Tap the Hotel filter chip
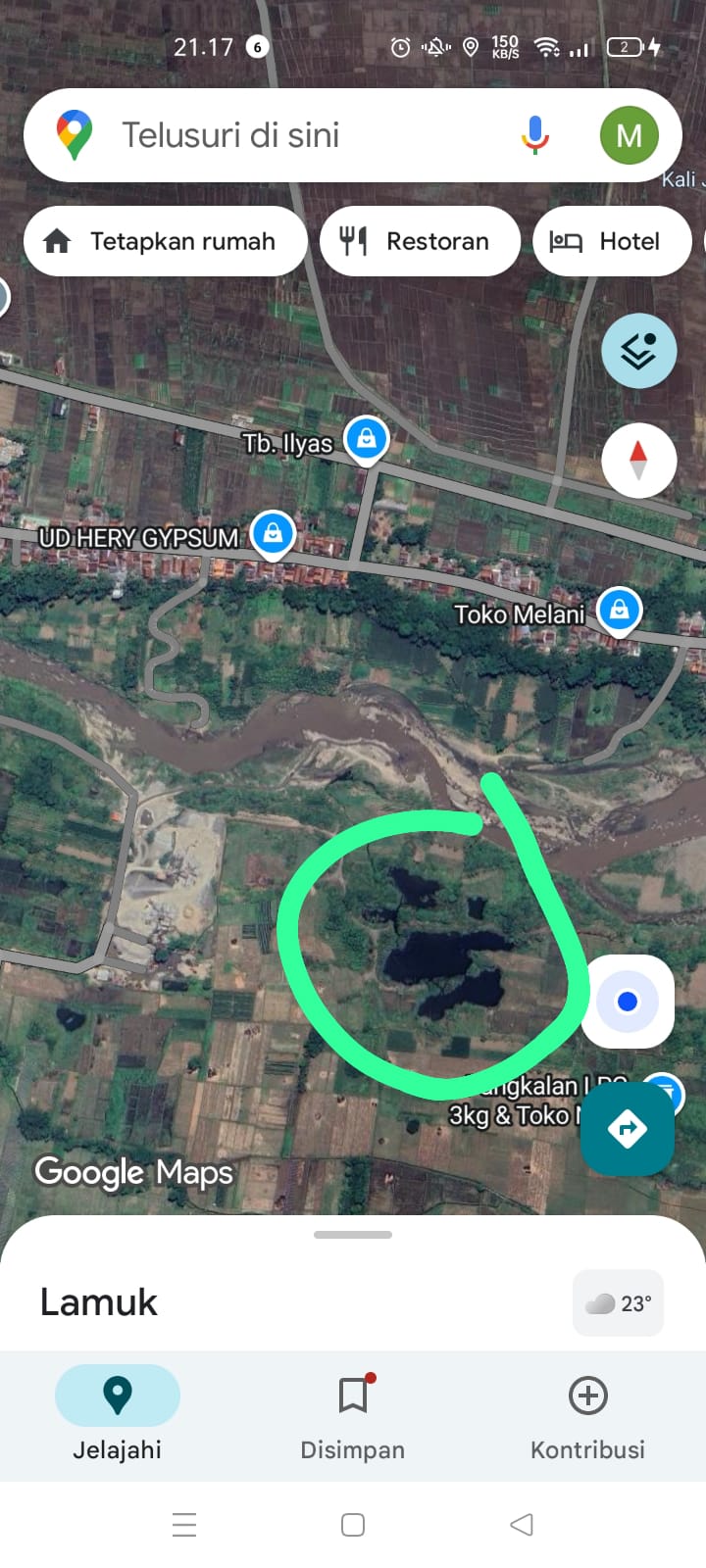The width and height of the screenshot is (706, 1568). [x=612, y=241]
